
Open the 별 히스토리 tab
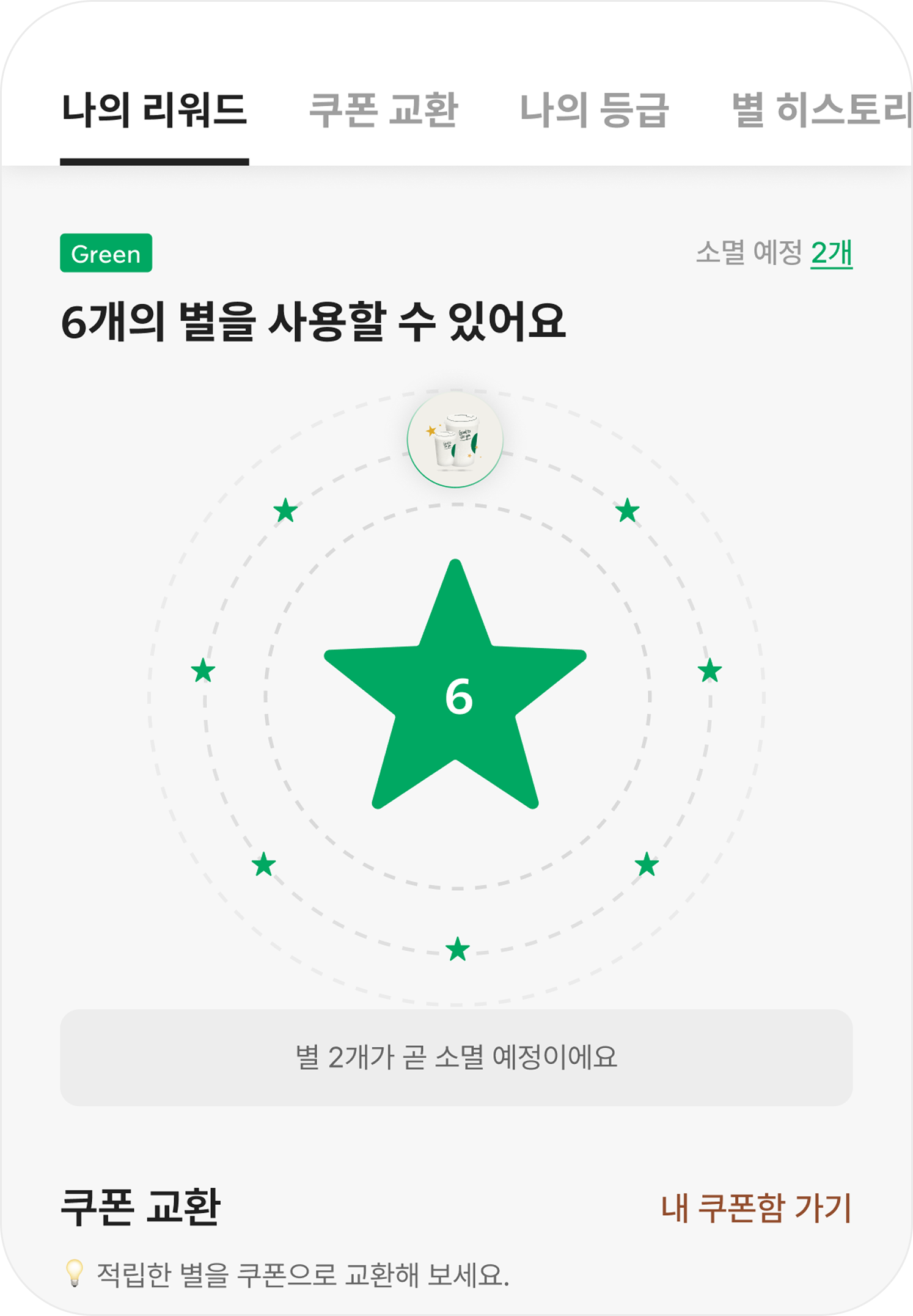[x=819, y=111]
